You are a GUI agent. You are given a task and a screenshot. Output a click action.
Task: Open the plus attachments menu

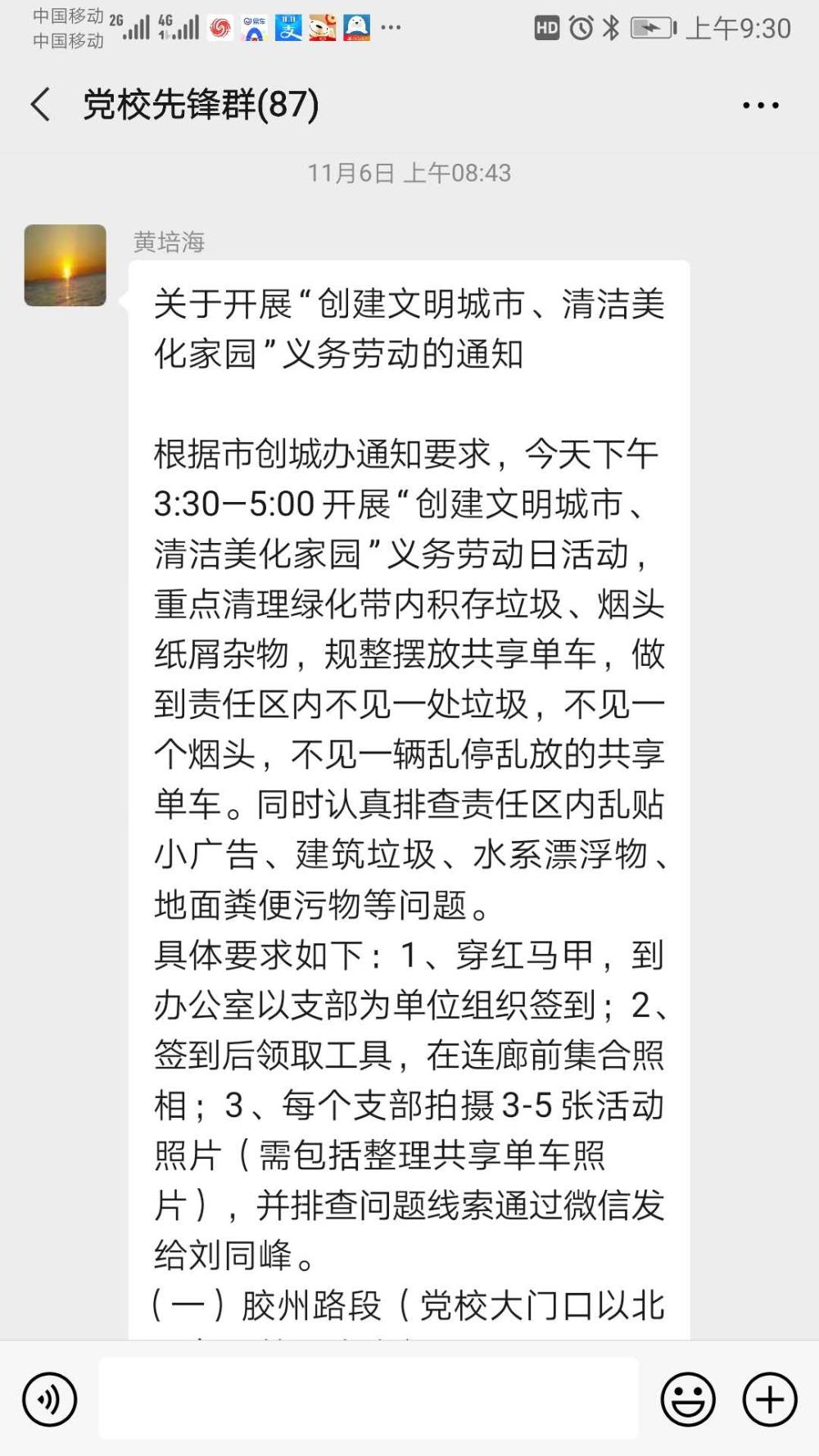pos(770,1399)
